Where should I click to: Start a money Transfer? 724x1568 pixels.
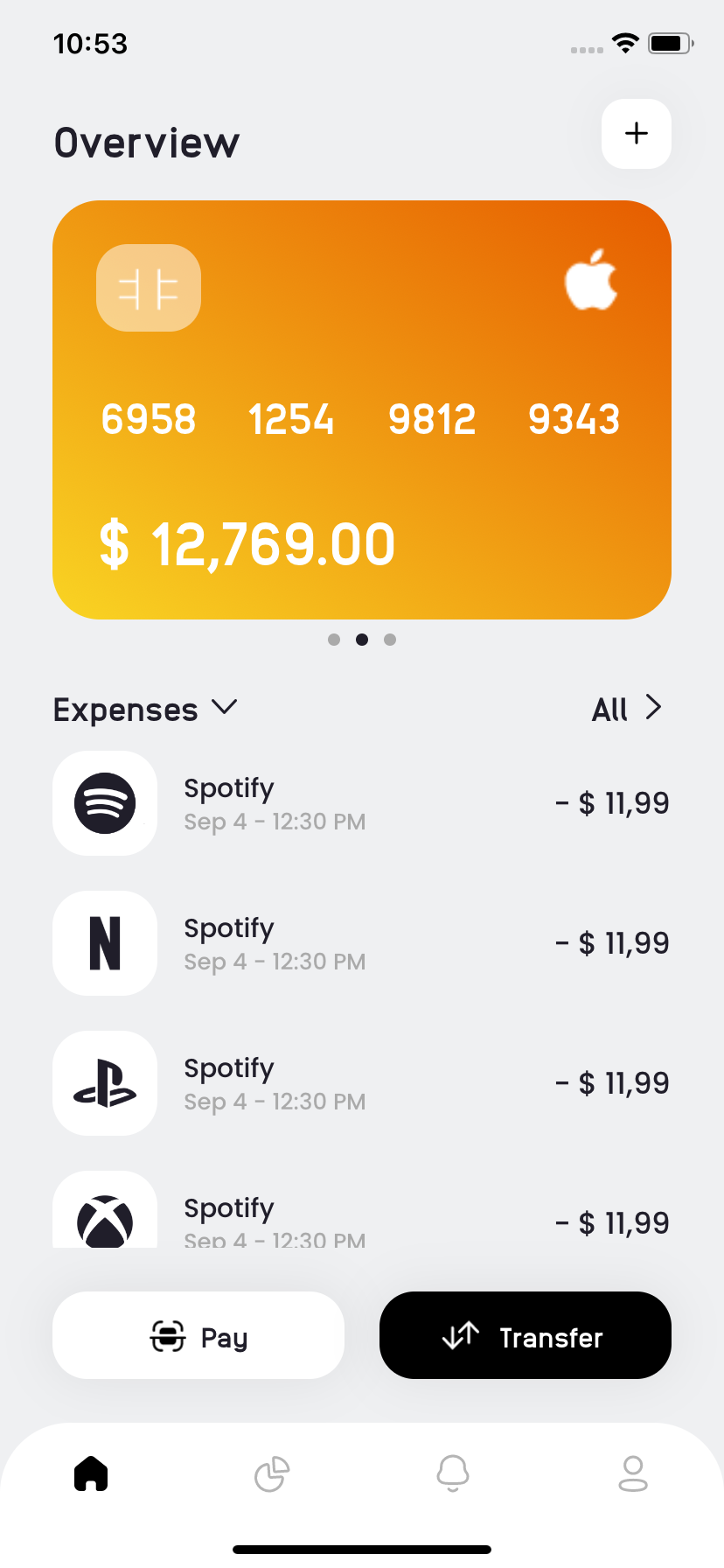(x=525, y=1335)
